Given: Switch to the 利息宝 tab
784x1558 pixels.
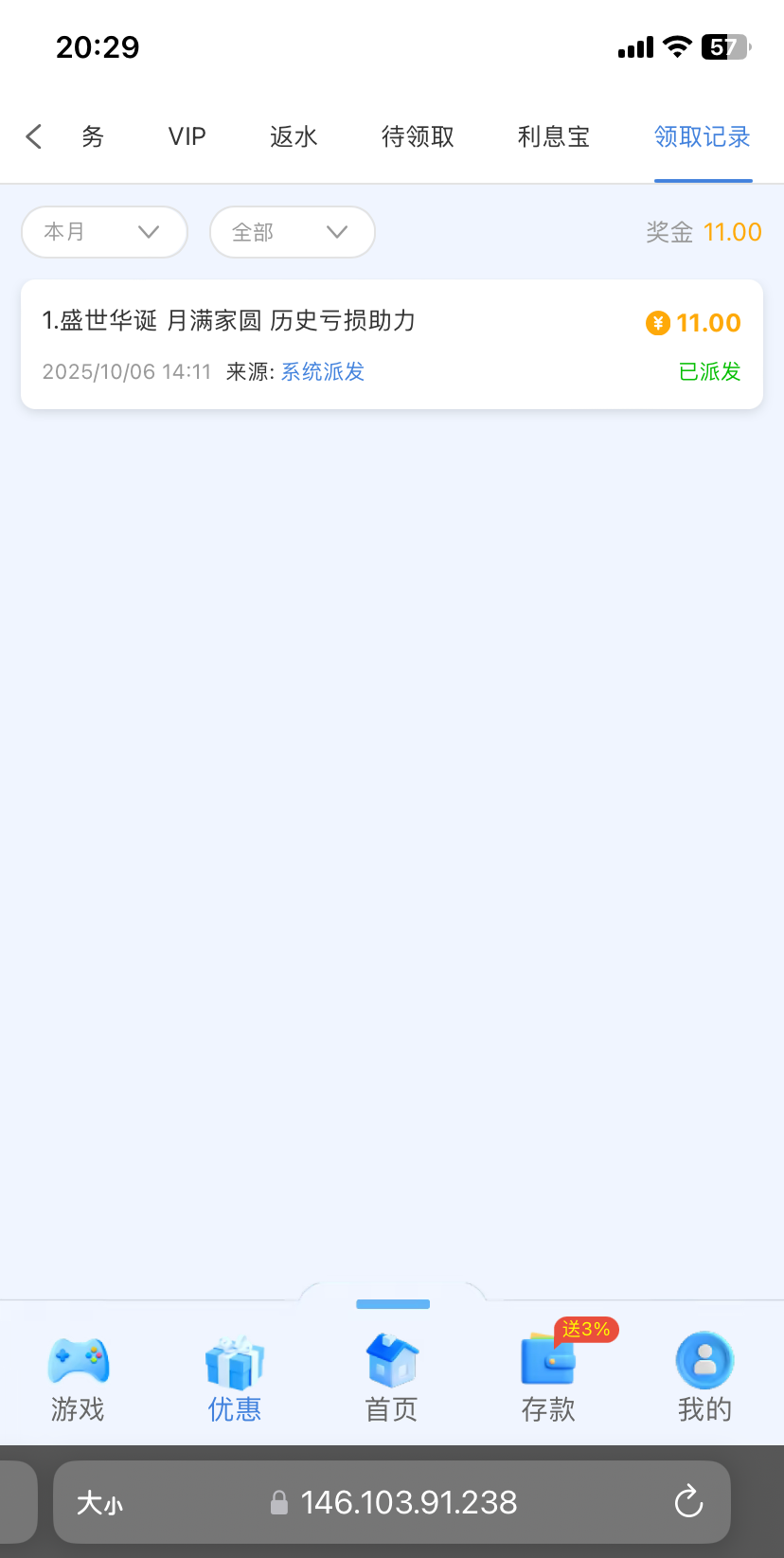Looking at the screenshot, I should point(554,136).
